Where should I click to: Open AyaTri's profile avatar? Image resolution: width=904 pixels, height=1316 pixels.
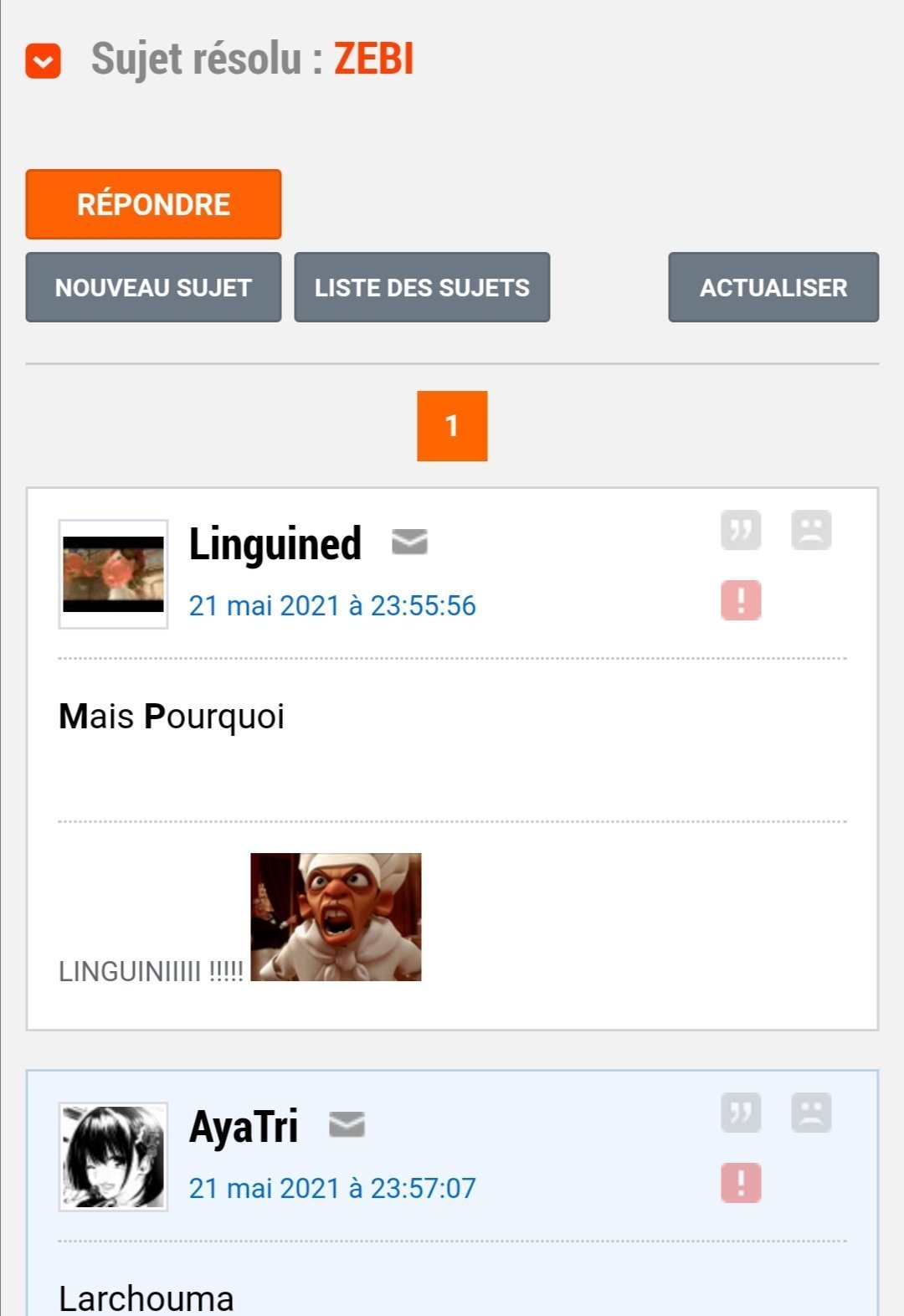click(x=113, y=1157)
